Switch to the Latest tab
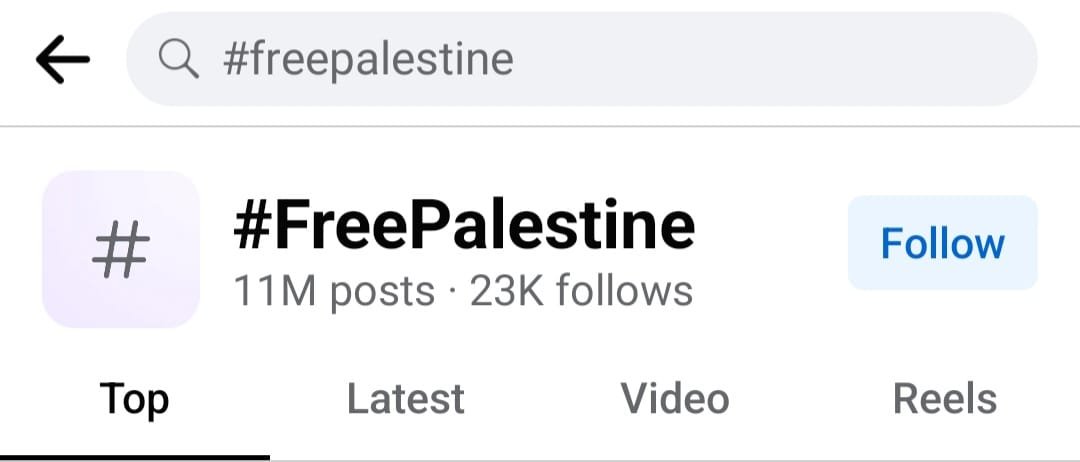The width and height of the screenshot is (1080, 462). pos(405,400)
